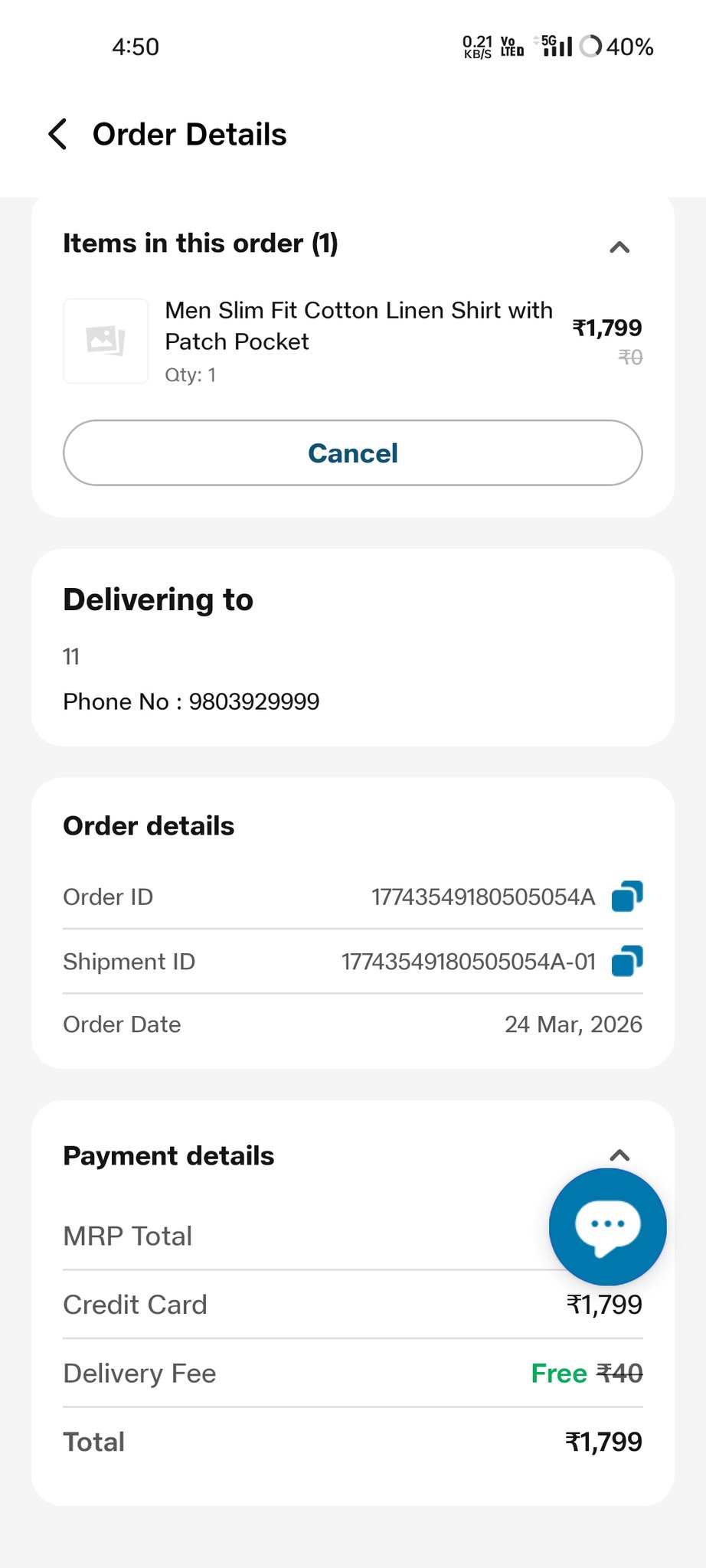Copy the Shipment ID
This screenshot has height=1568, width=706.
(x=626, y=961)
